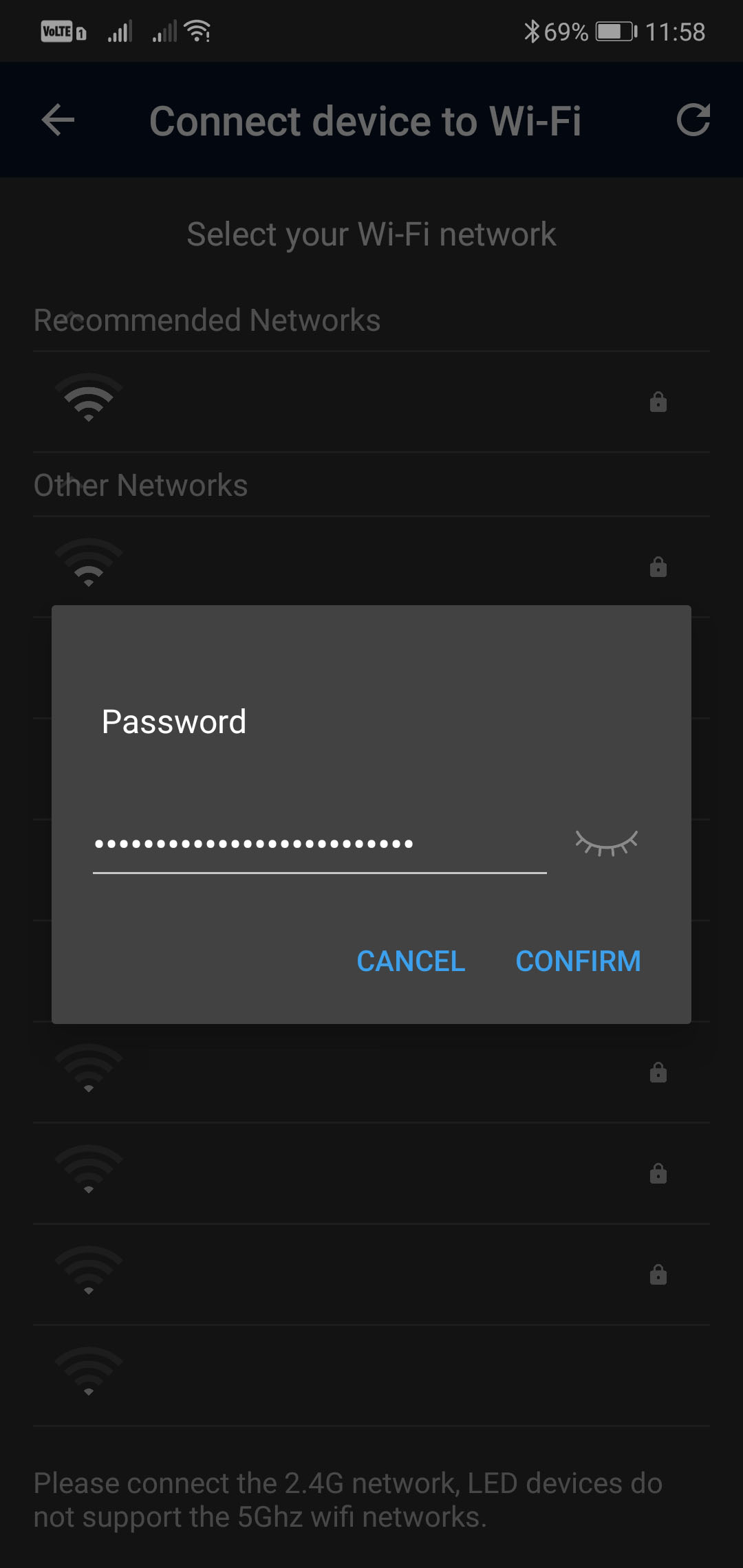Go back using the top arrow
Screen dimensions: 743x1568
58,120
